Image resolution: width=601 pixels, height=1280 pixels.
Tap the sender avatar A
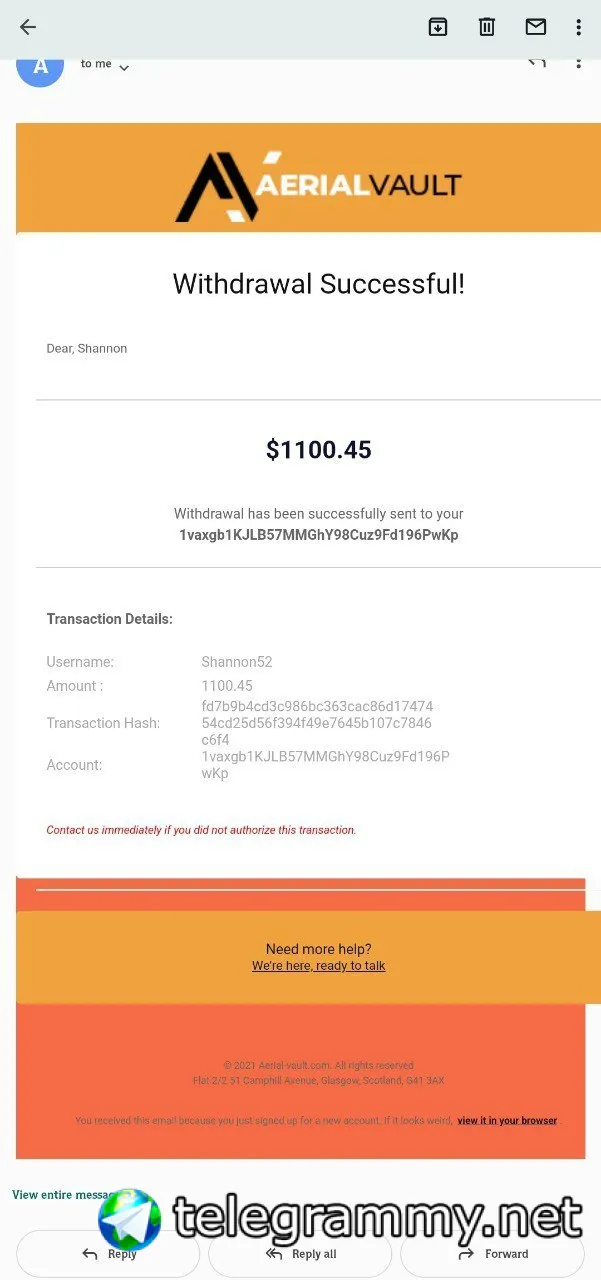[40, 66]
